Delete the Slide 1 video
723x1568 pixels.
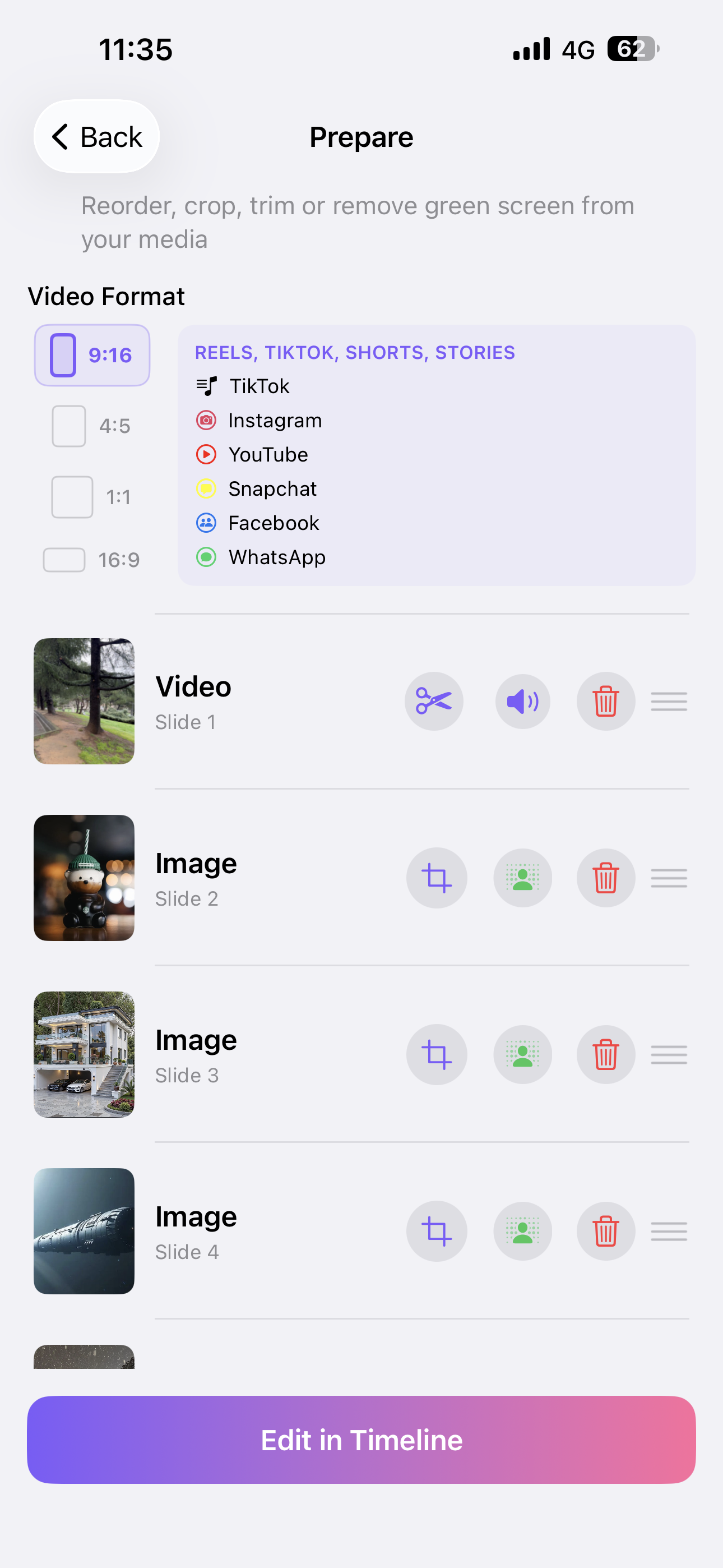605,701
